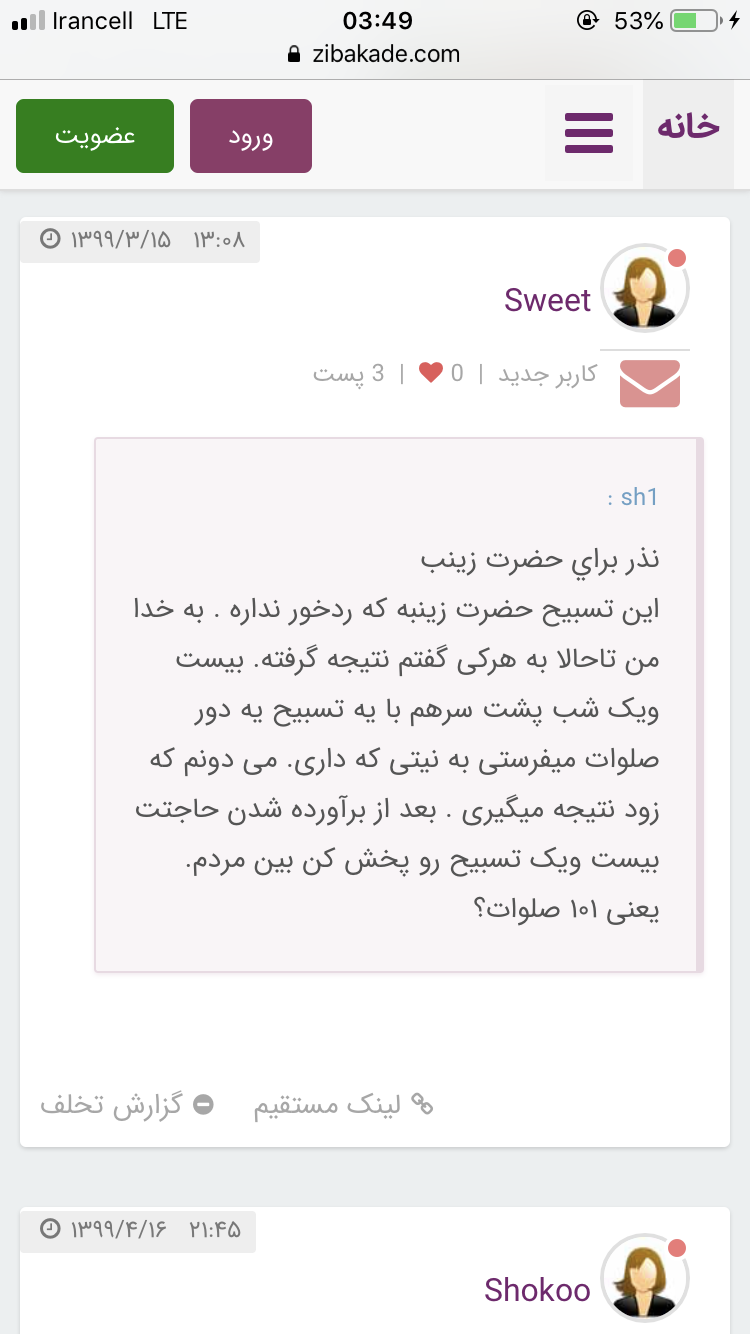Open Sweet's profile name link

click(x=547, y=300)
